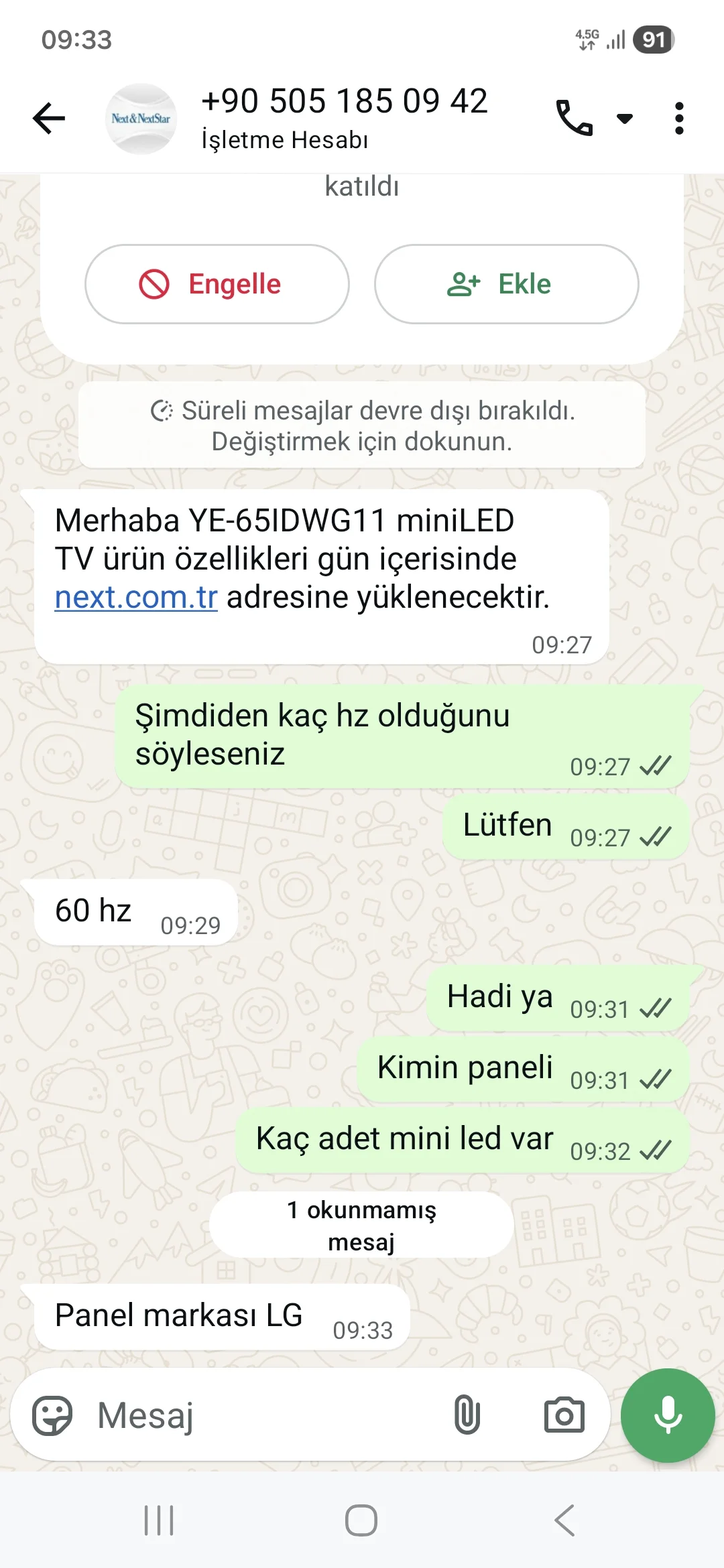Tap the system home button
Image resolution: width=724 pixels, height=1568 pixels.
click(x=361, y=1520)
